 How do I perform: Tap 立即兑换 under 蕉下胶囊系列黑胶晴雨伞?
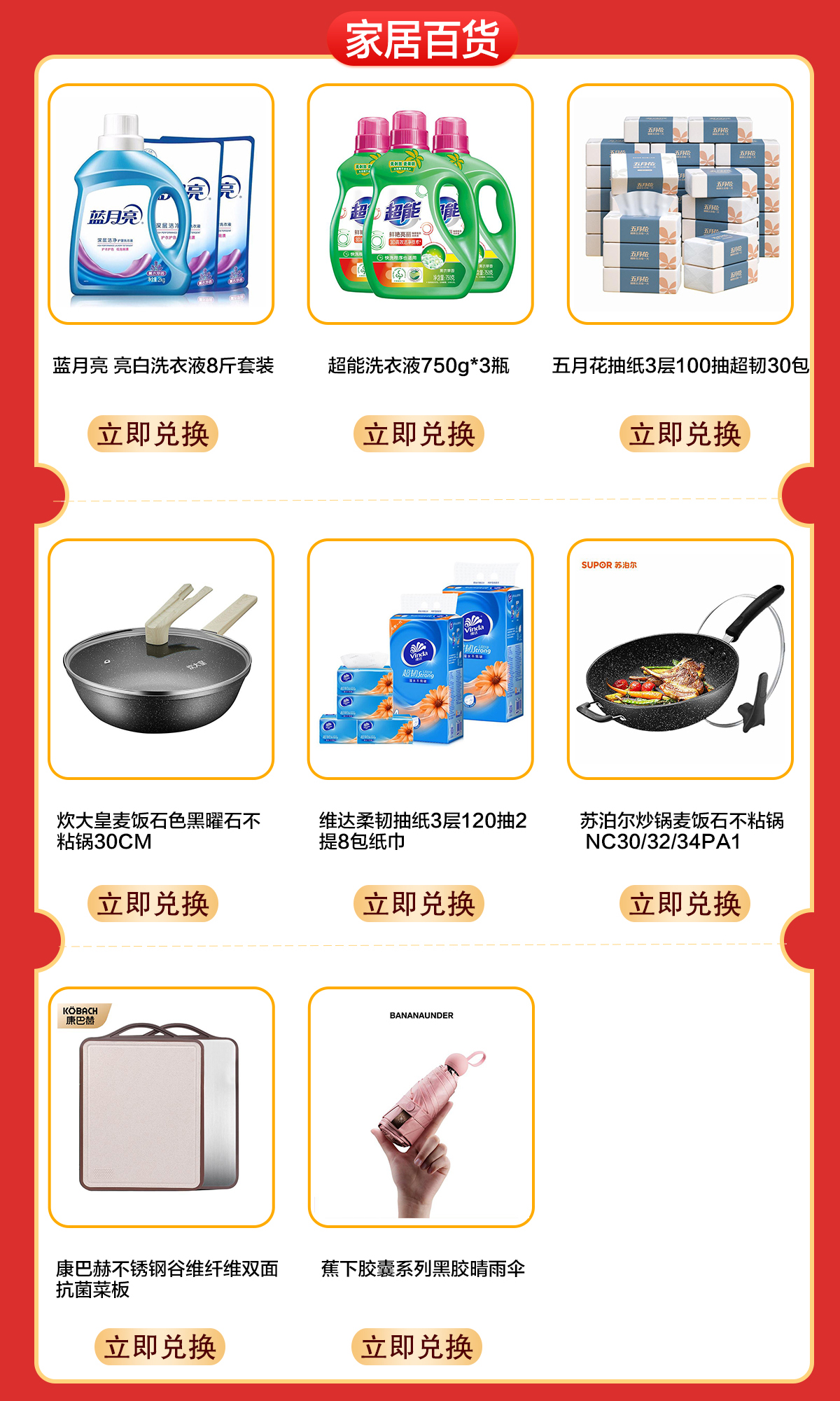coord(416,1347)
